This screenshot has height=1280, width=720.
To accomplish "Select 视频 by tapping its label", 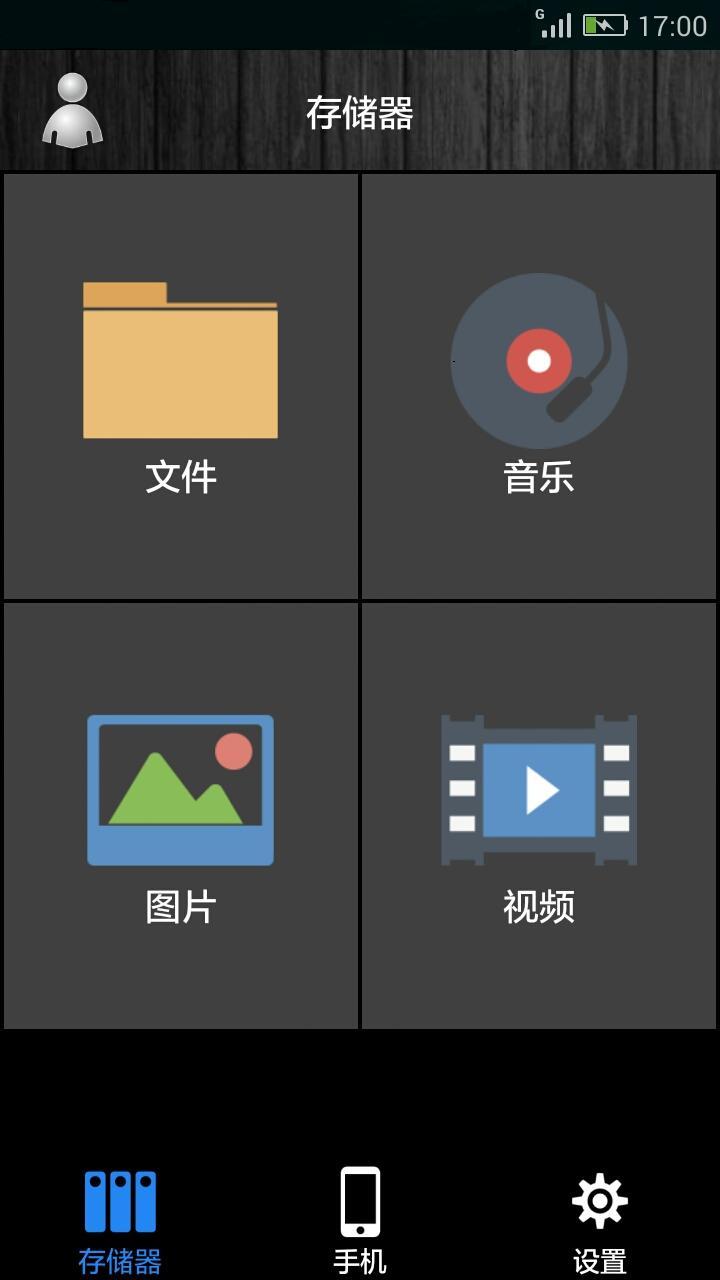I will 540,905.
